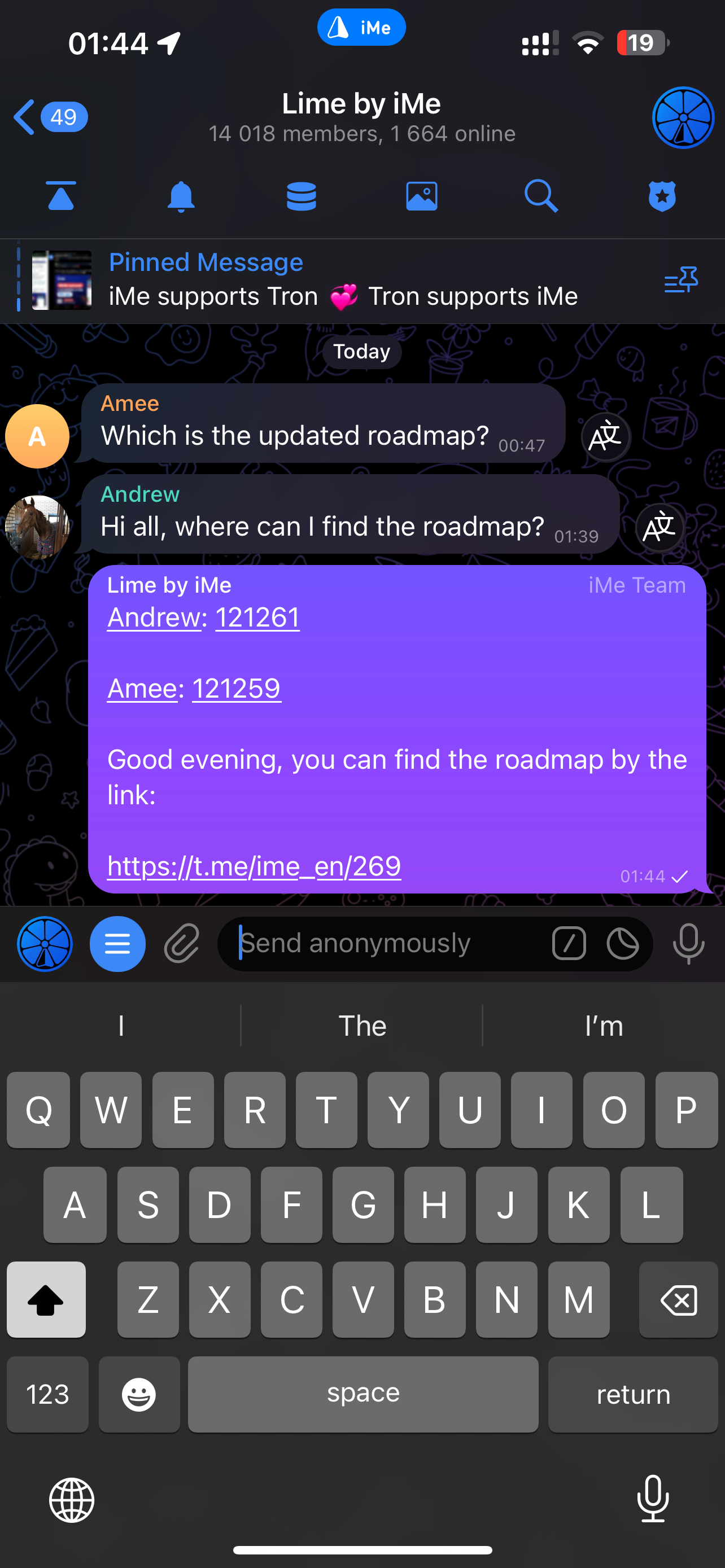
Task: Open the Amee mention link
Action: (x=142, y=689)
